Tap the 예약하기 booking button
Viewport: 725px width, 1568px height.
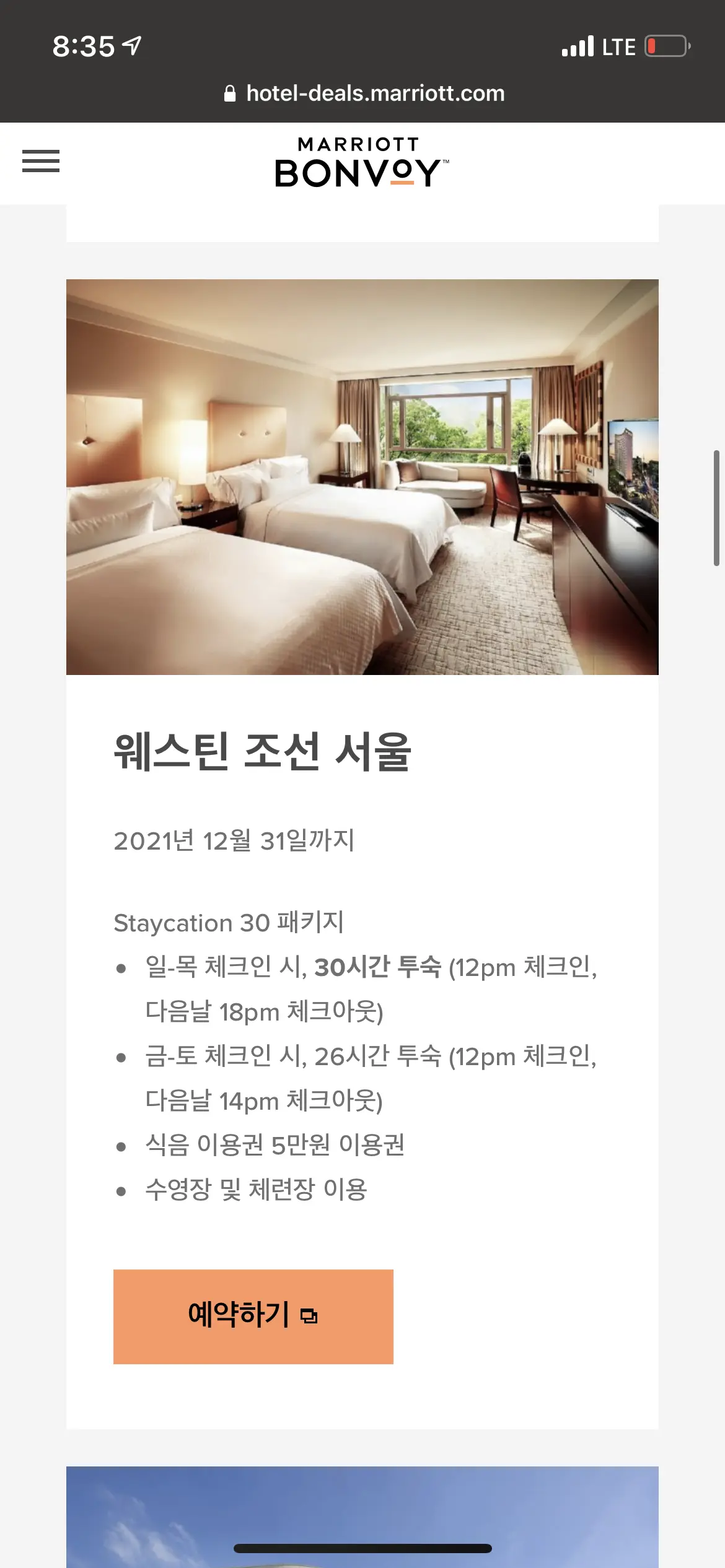(253, 1316)
